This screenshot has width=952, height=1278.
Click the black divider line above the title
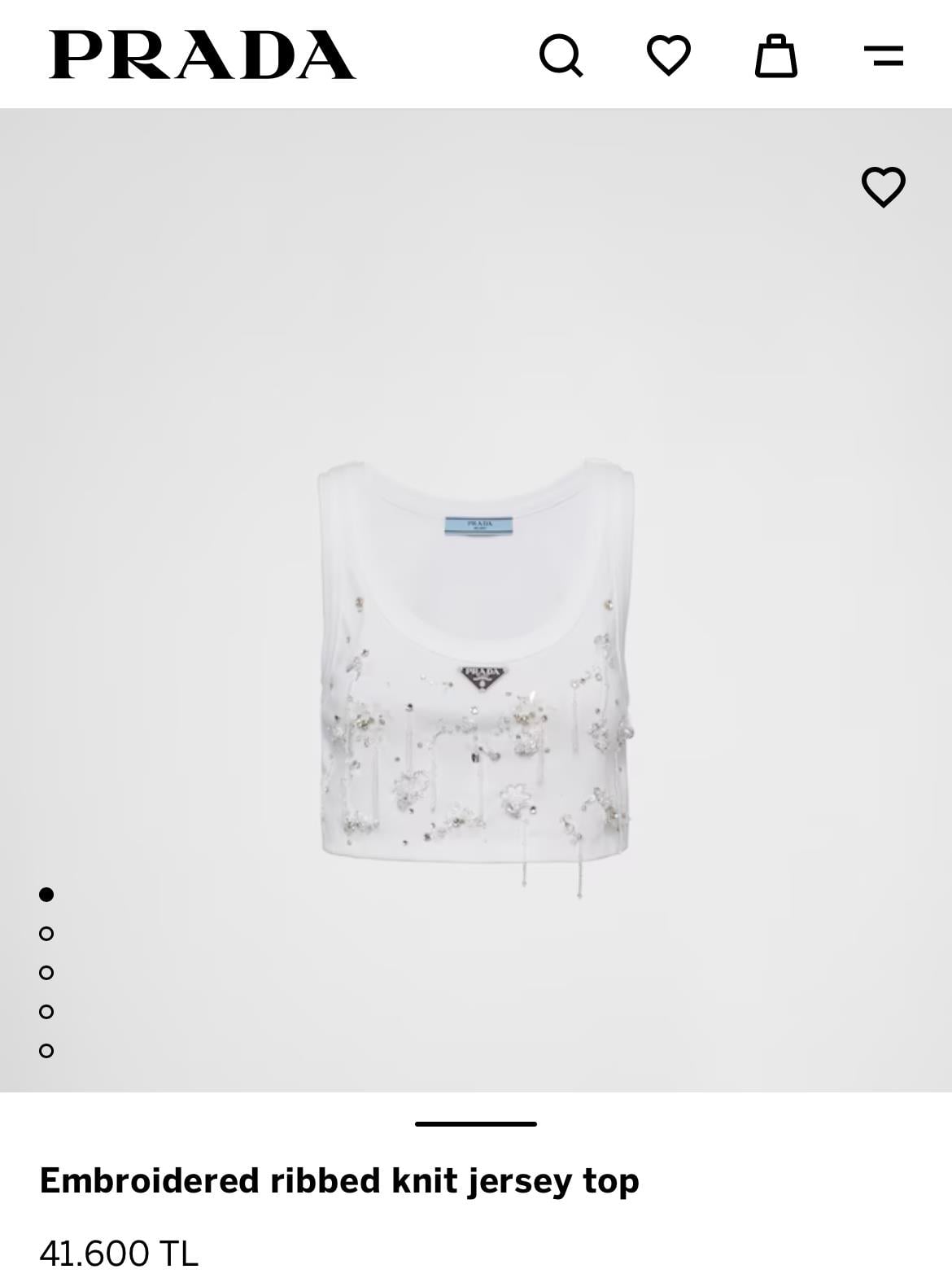pos(475,1126)
